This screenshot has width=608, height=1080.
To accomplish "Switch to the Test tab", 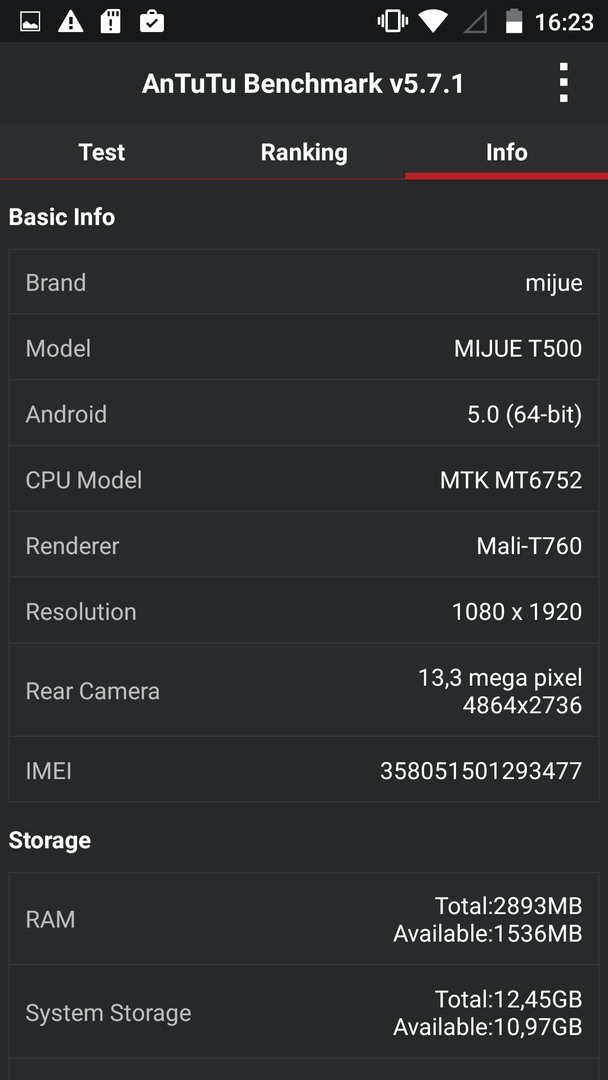I will click(101, 152).
